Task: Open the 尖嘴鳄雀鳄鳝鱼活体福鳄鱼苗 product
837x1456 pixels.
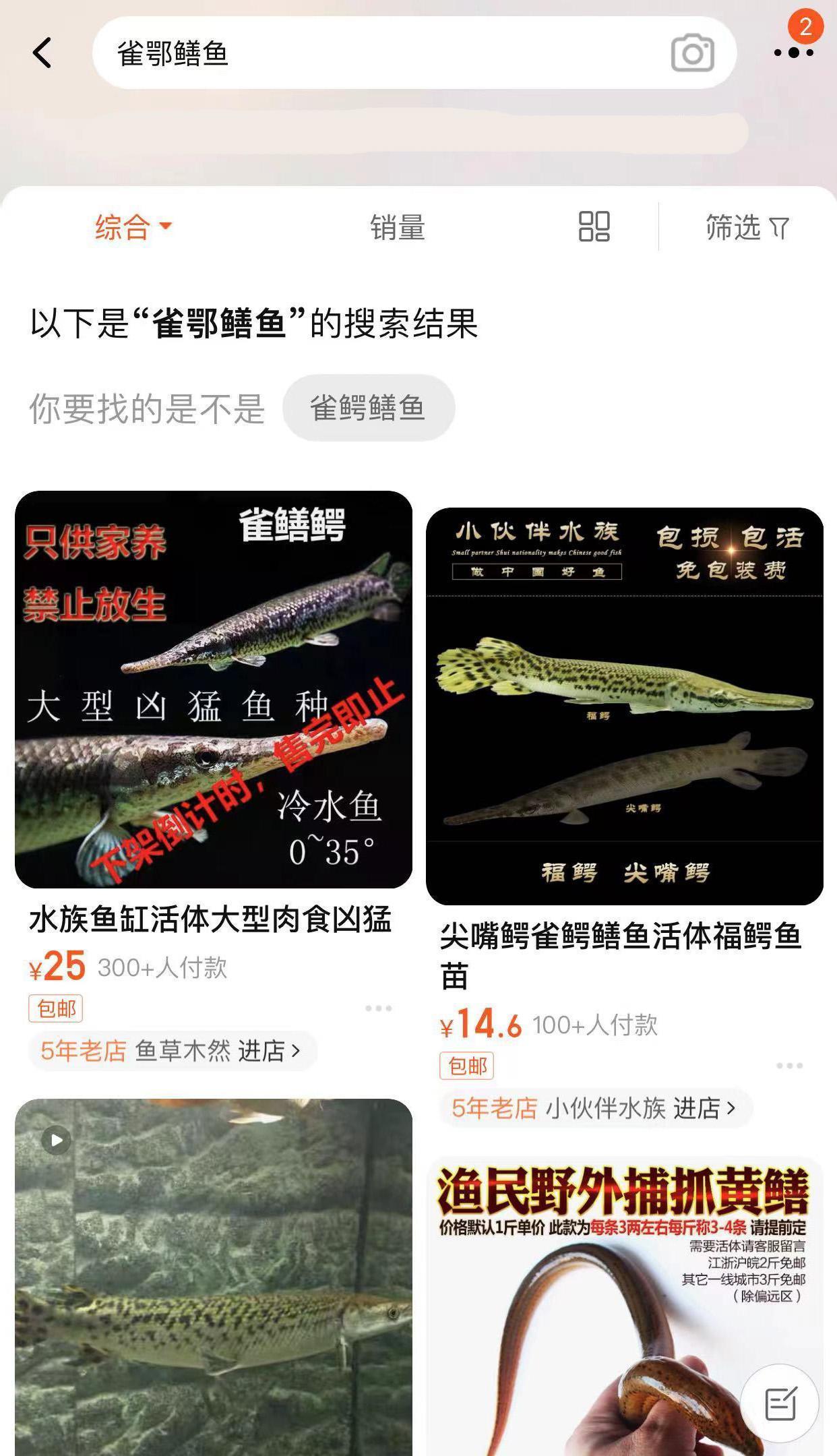Action: click(624, 706)
